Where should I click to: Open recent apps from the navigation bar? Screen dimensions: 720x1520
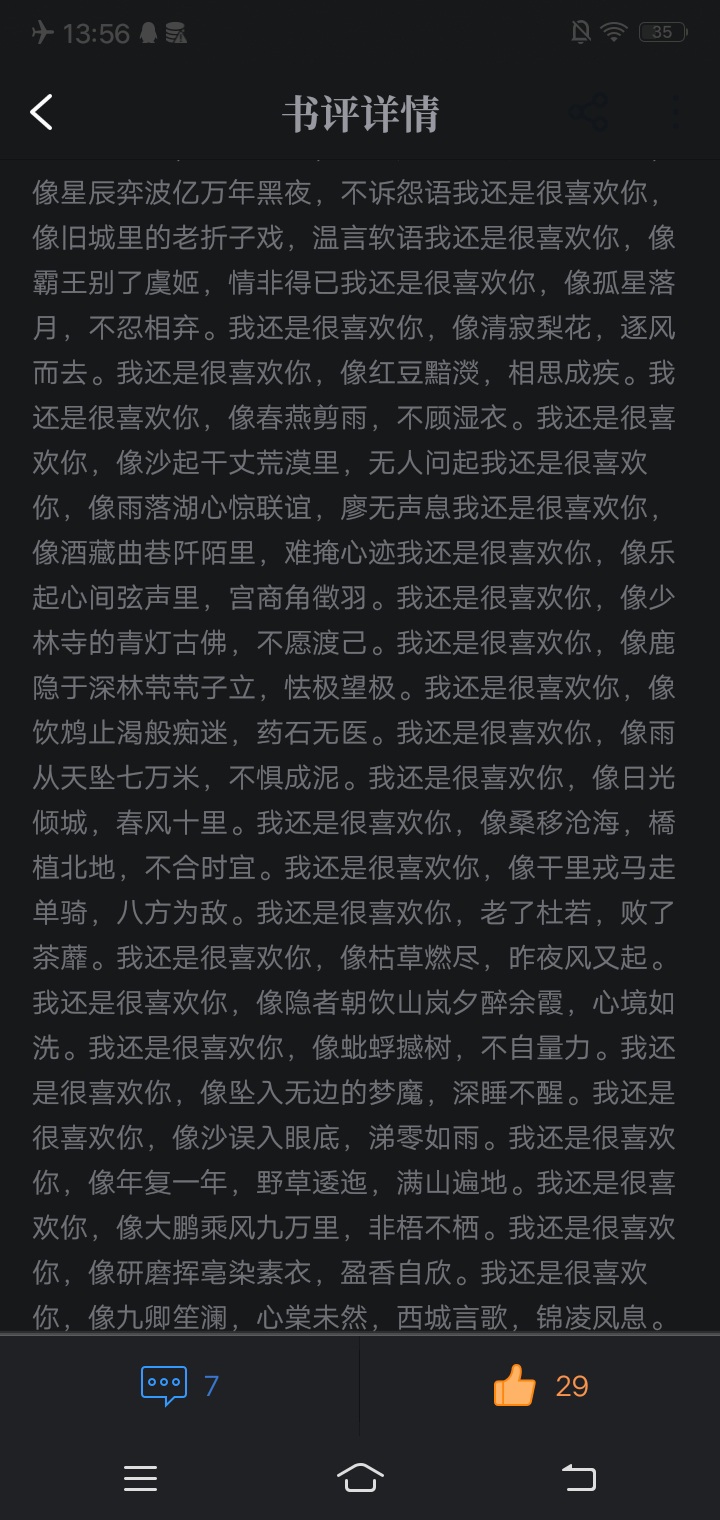[140, 1478]
